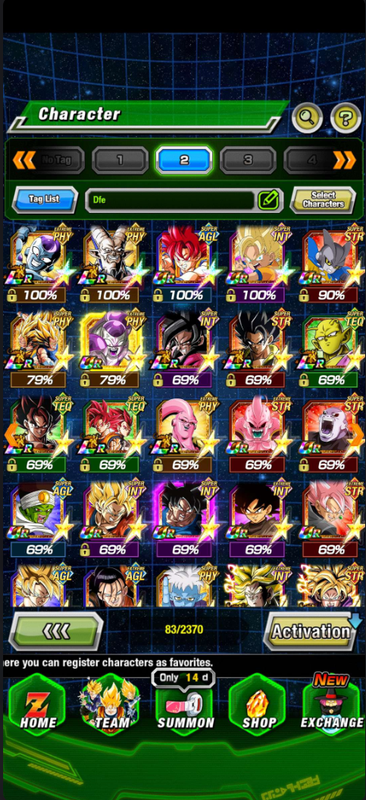Edit the Dfe tag name with the pencil icon
Viewport: 366px width, 800px height.
[x=269, y=200]
